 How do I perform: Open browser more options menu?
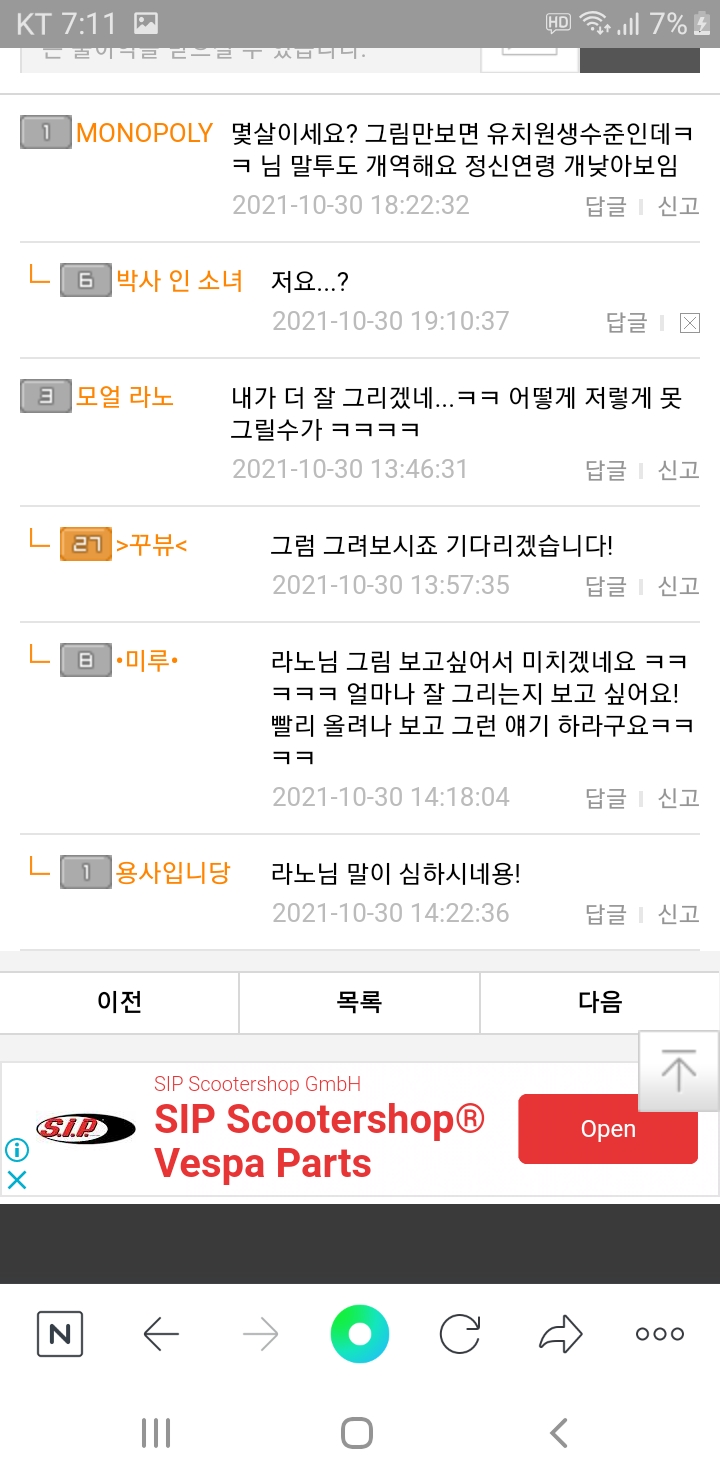coord(660,1334)
